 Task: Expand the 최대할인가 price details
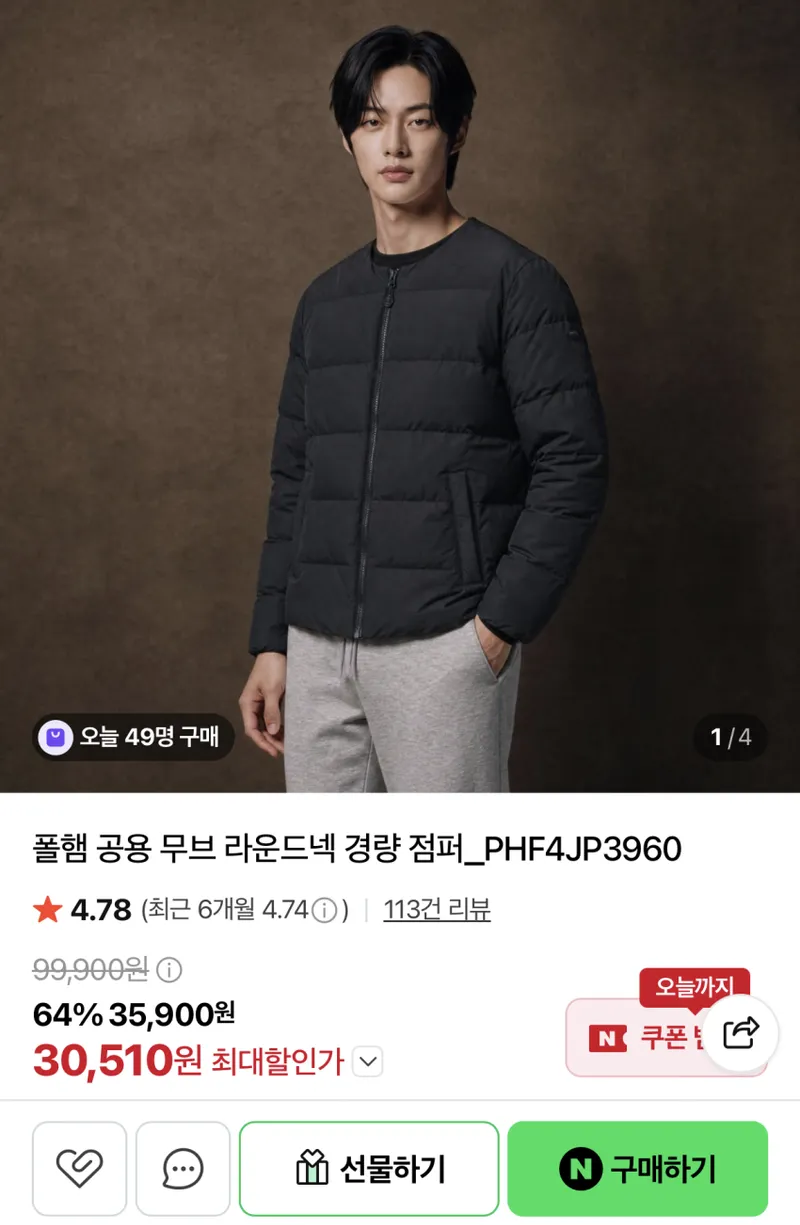coord(368,1061)
